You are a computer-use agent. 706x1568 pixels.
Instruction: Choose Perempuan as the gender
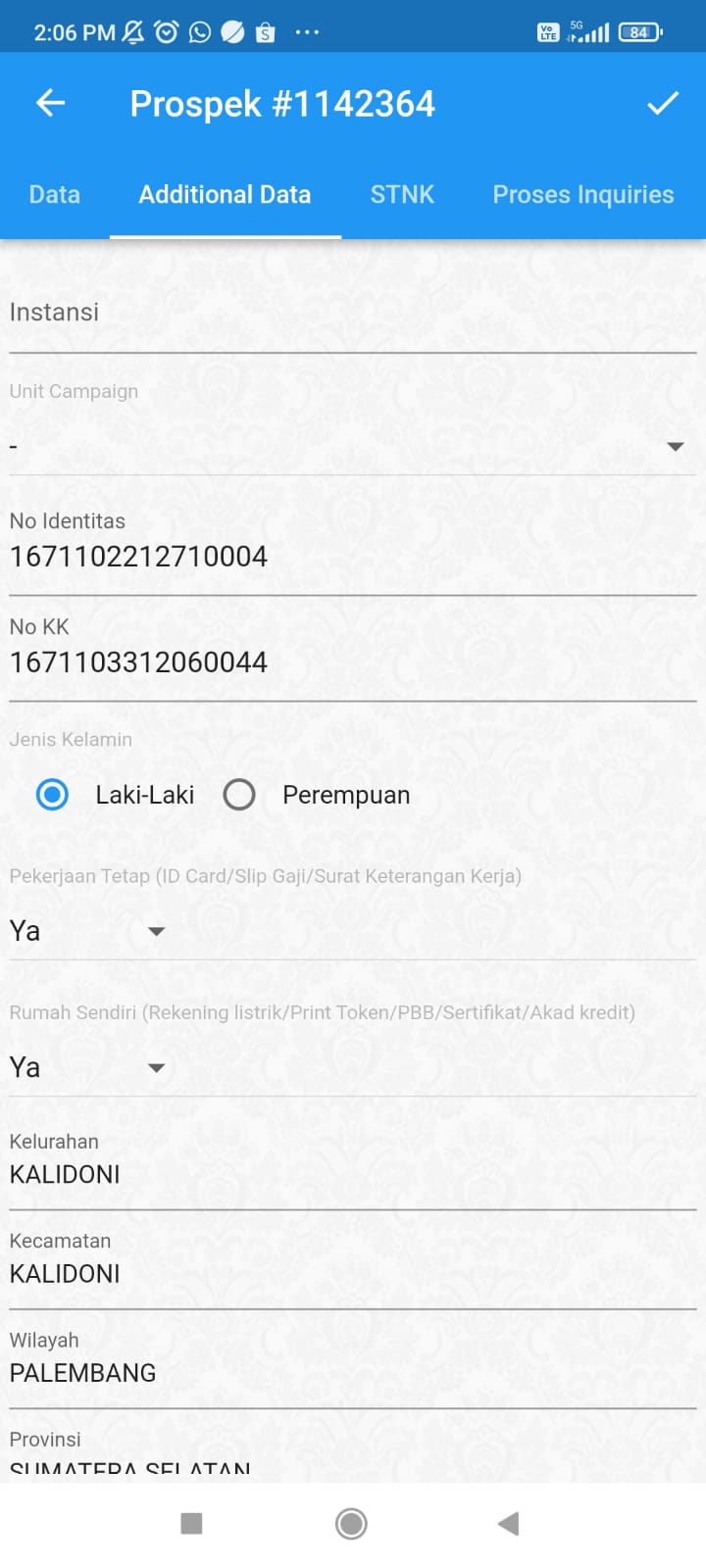pos(317,795)
